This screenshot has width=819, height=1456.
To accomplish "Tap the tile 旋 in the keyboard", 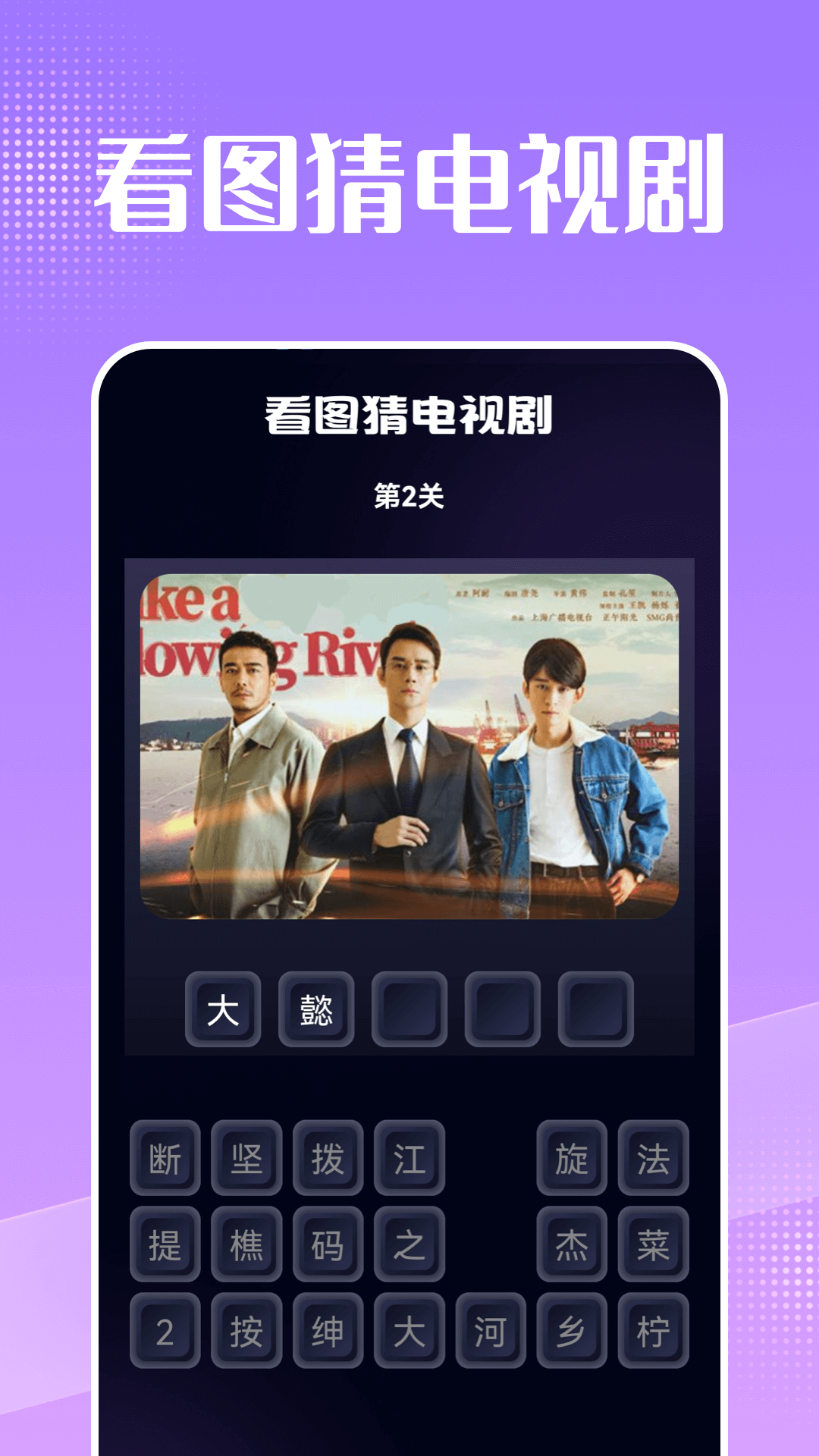I will [x=573, y=1156].
